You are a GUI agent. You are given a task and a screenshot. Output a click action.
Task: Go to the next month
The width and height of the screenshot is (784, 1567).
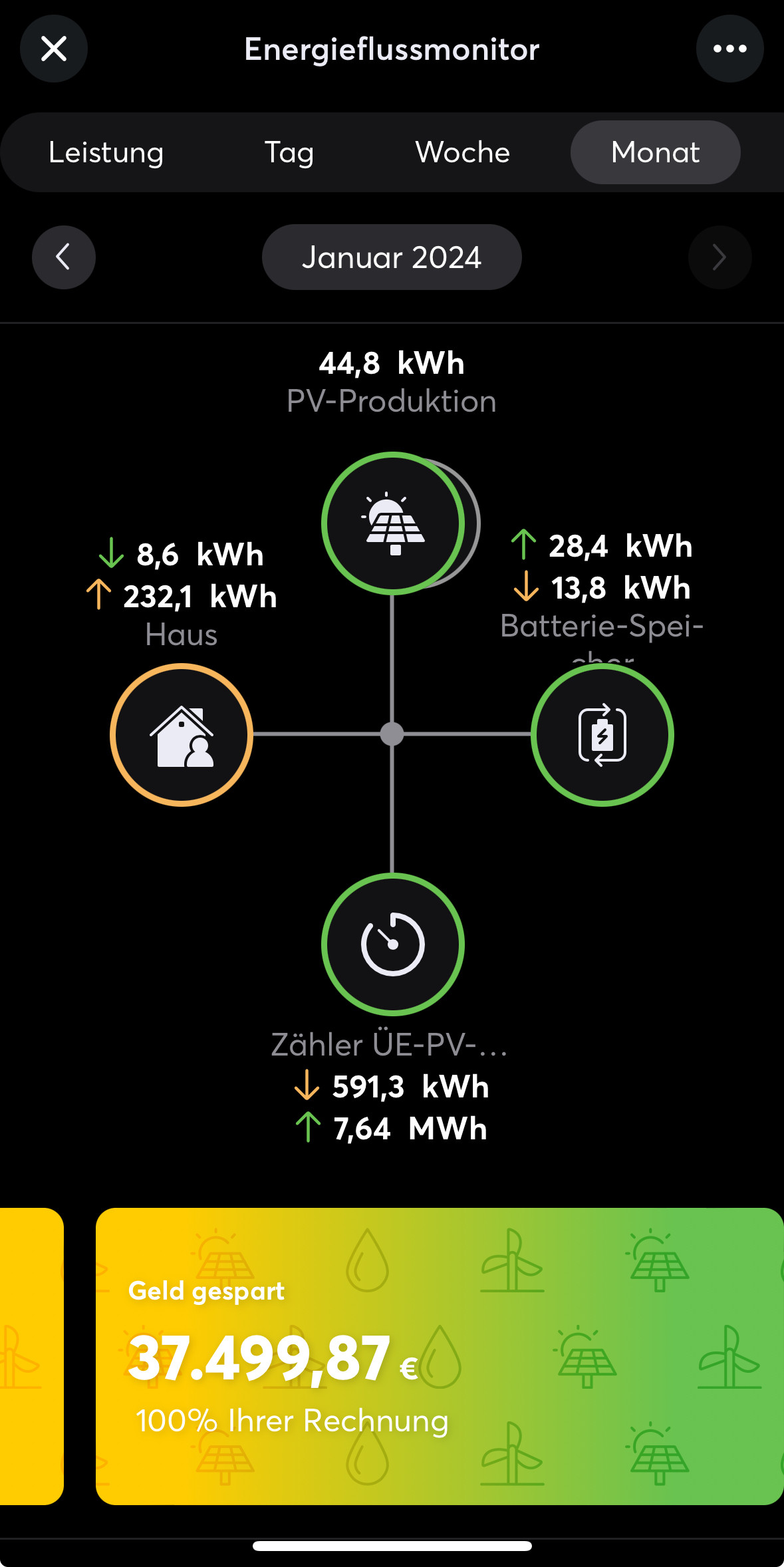[x=719, y=257]
